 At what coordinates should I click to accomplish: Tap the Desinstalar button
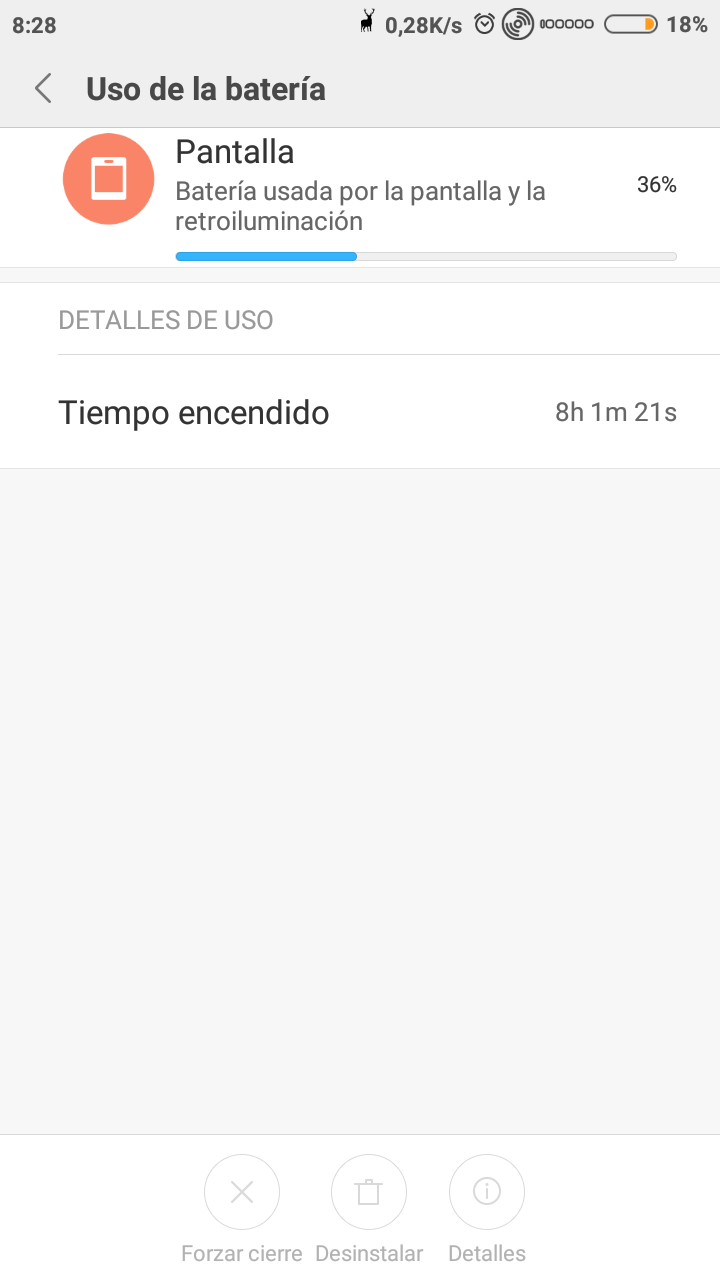[x=369, y=1192]
